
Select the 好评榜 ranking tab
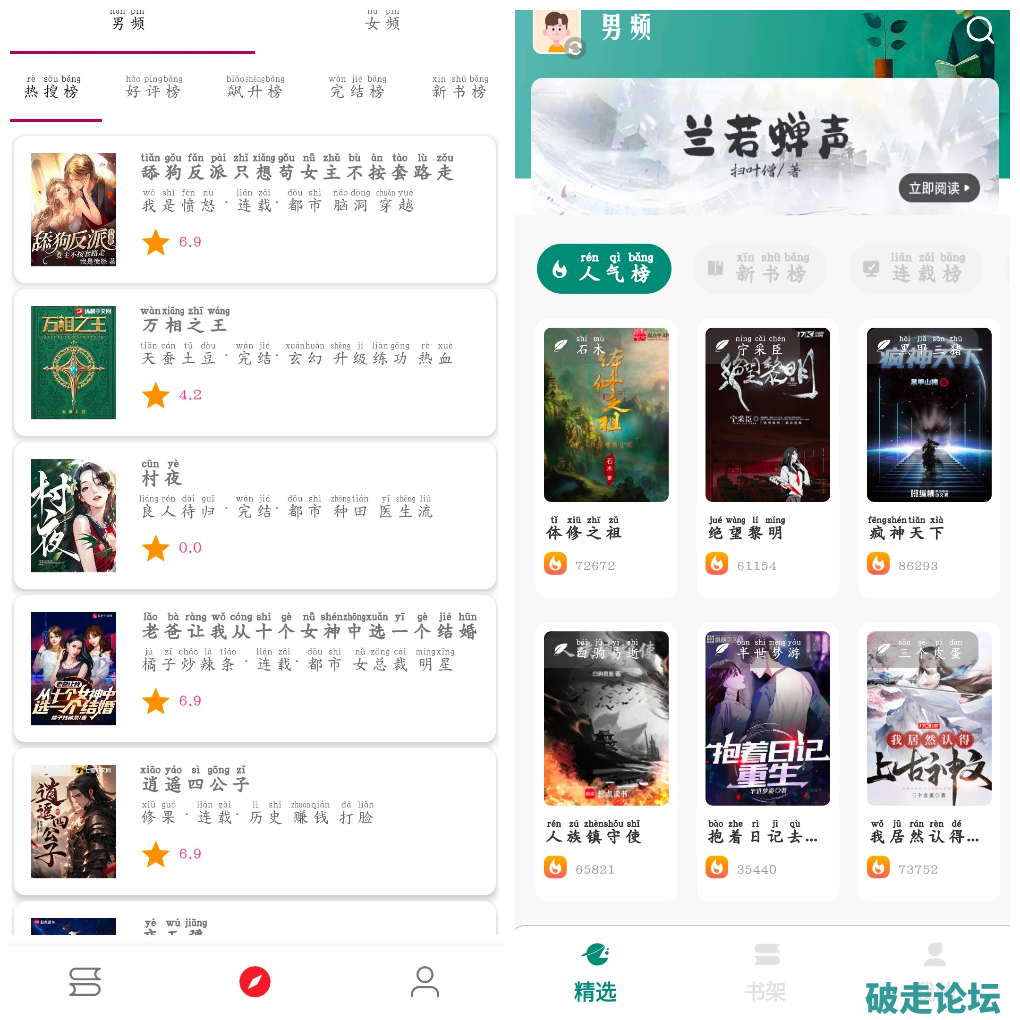154,91
